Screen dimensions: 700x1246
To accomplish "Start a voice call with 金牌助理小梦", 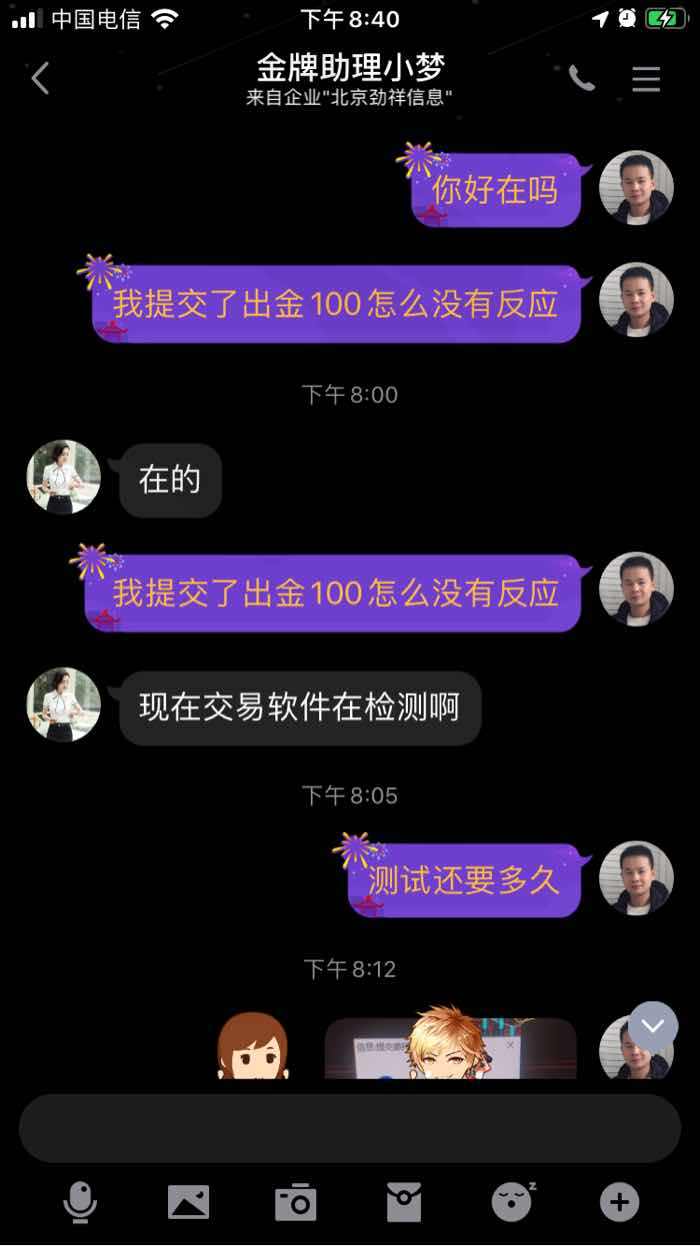I will tap(582, 78).
